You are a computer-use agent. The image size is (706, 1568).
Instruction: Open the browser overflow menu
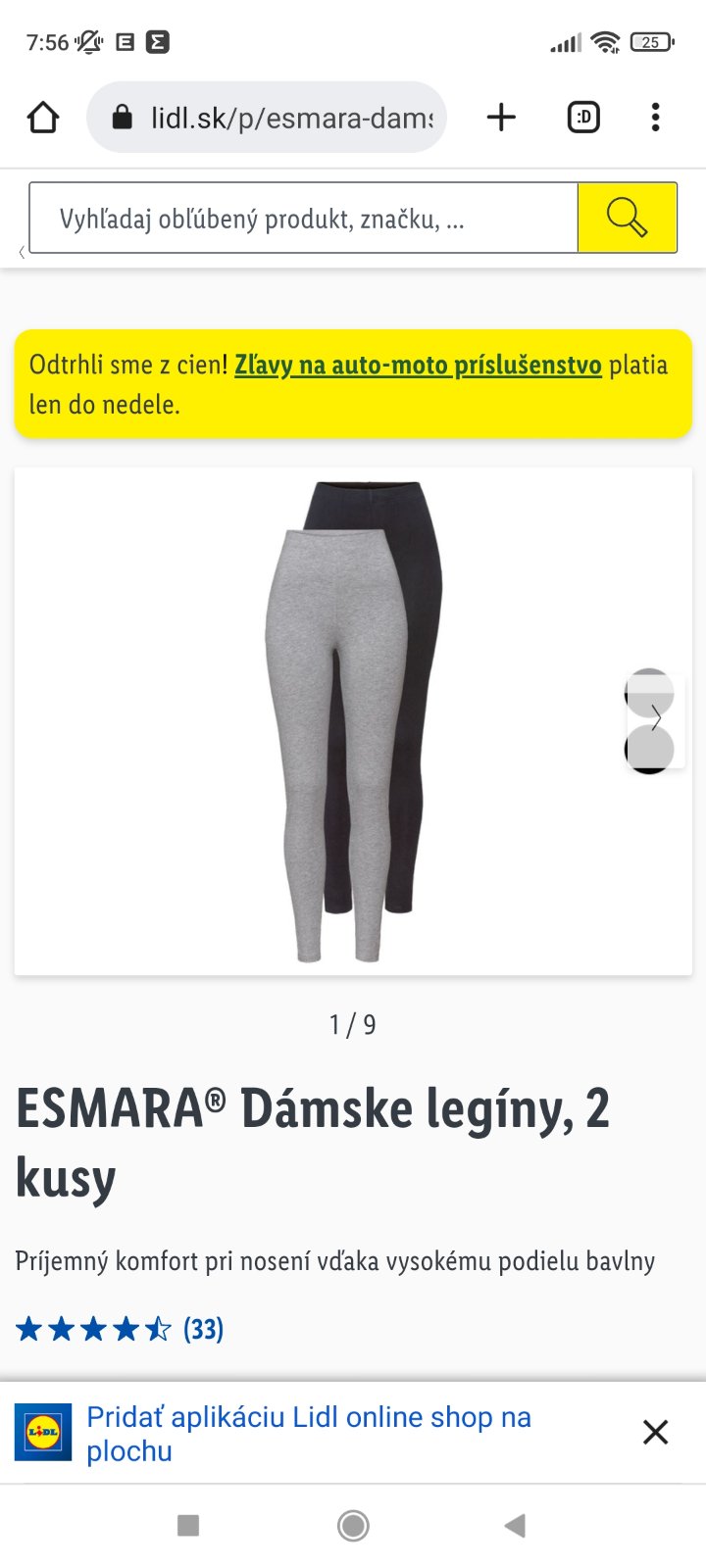point(655,118)
